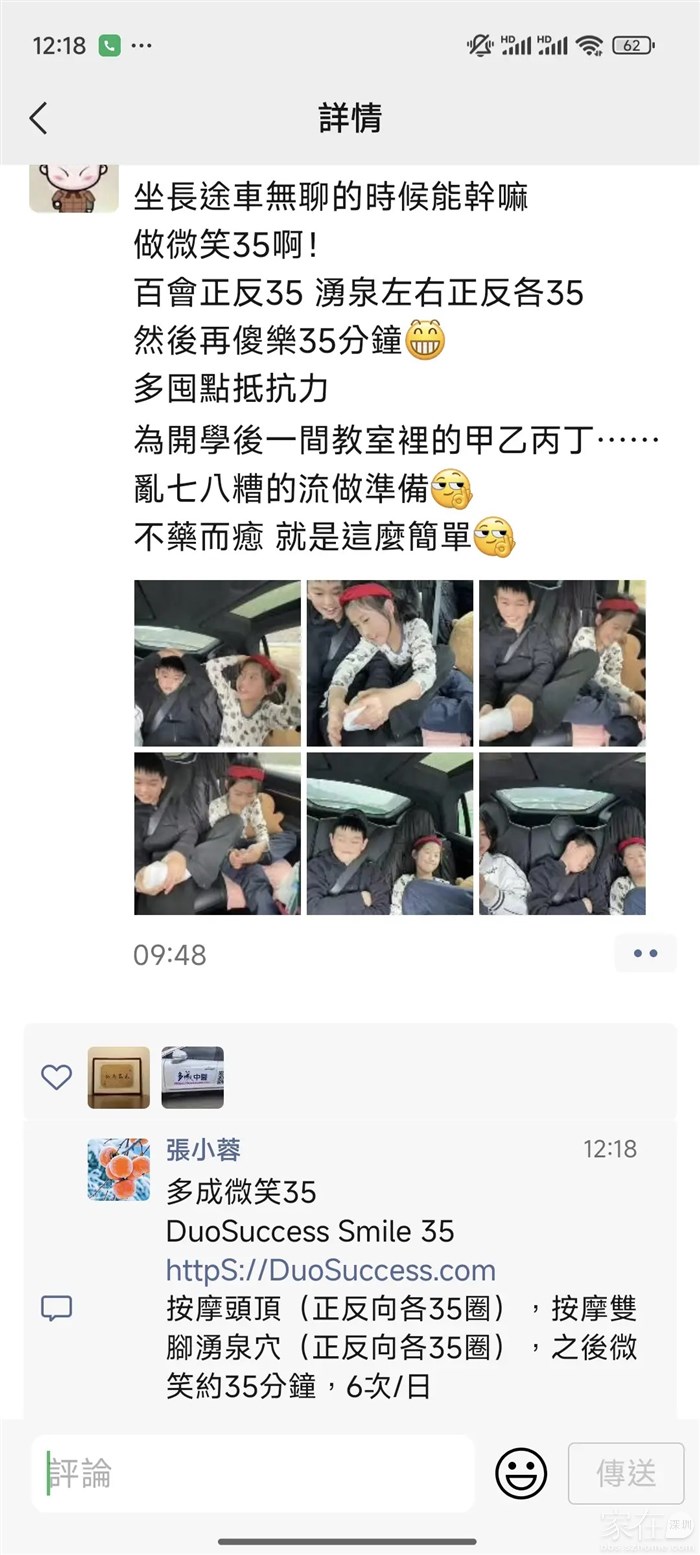The height and width of the screenshot is (1555, 700).
Task: Open the first liker's avatar
Action: click(x=118, y=1077)
